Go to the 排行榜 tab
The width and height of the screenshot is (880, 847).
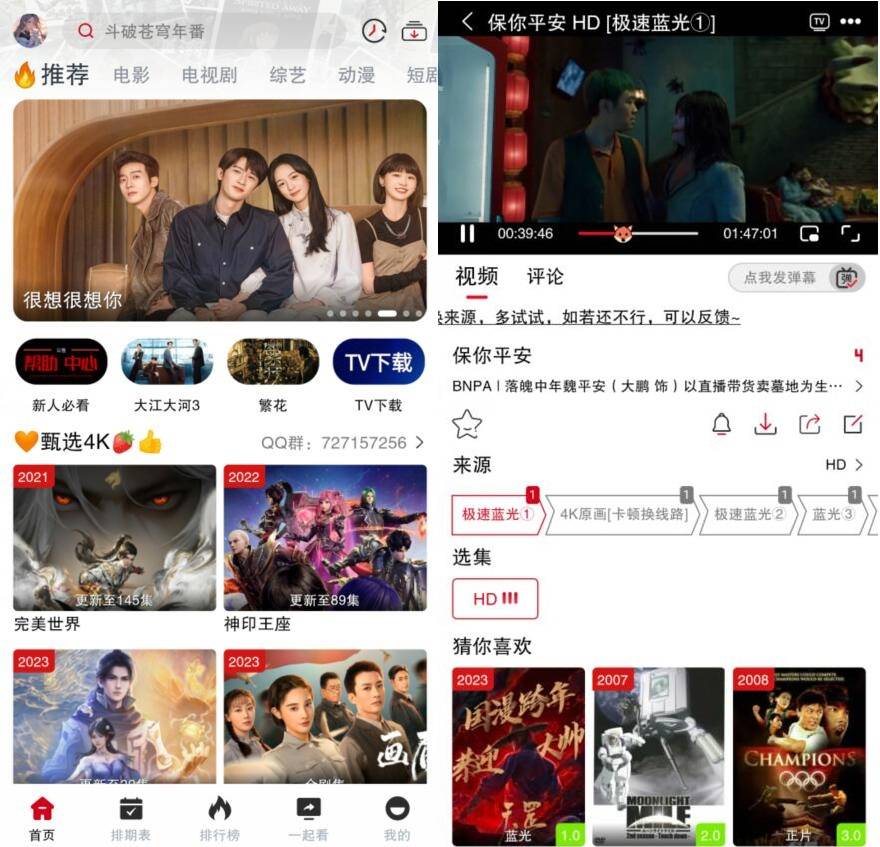point(219,817)
